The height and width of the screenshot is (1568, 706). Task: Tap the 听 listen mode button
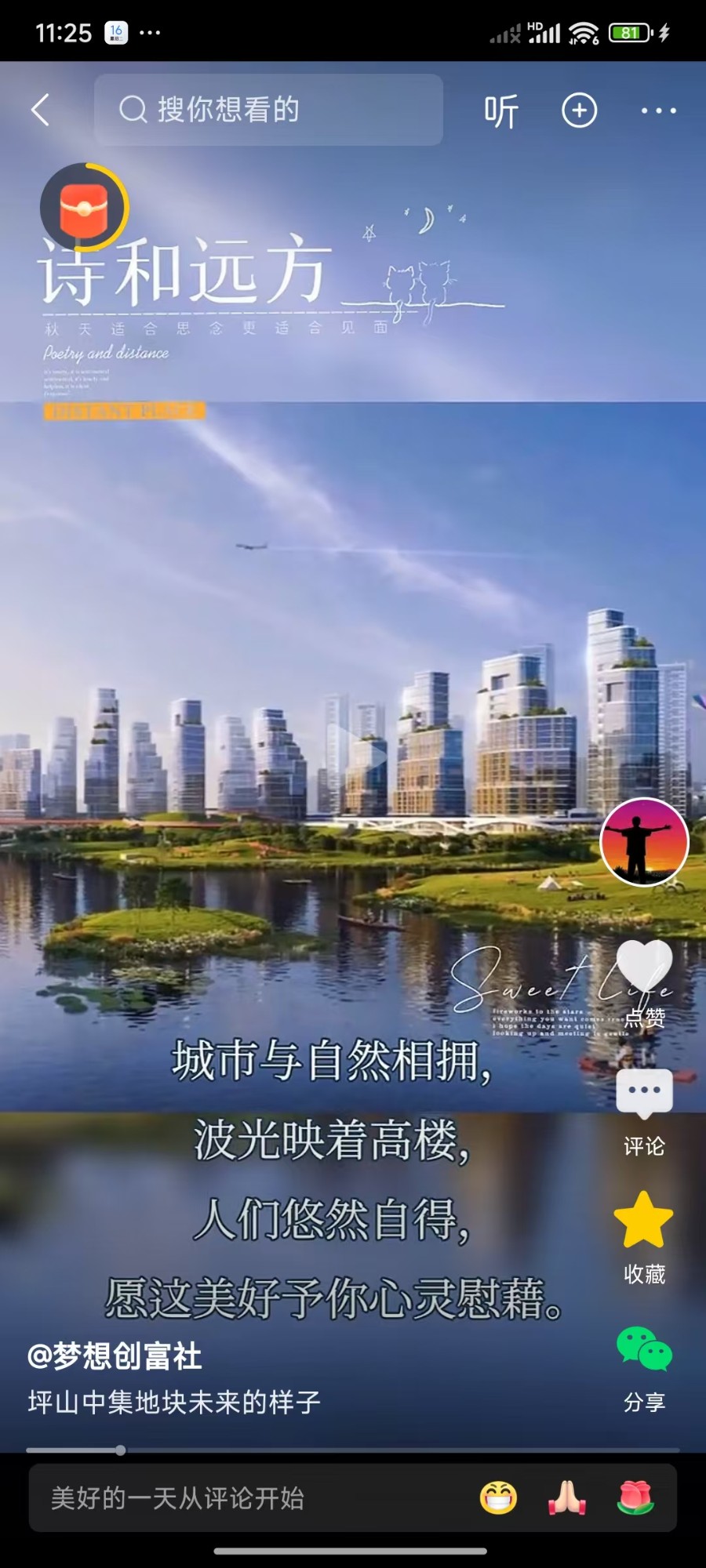(500, 111)
